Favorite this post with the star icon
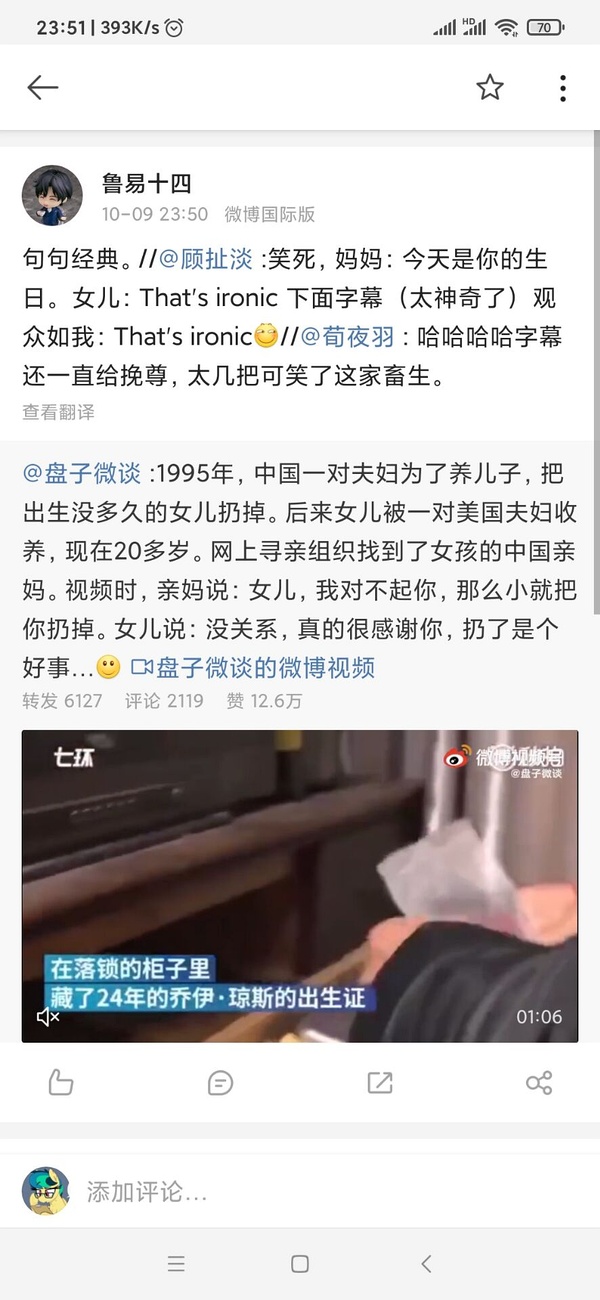The height and width of the screenshot is (1300, 600). click(x=490, y=88)
